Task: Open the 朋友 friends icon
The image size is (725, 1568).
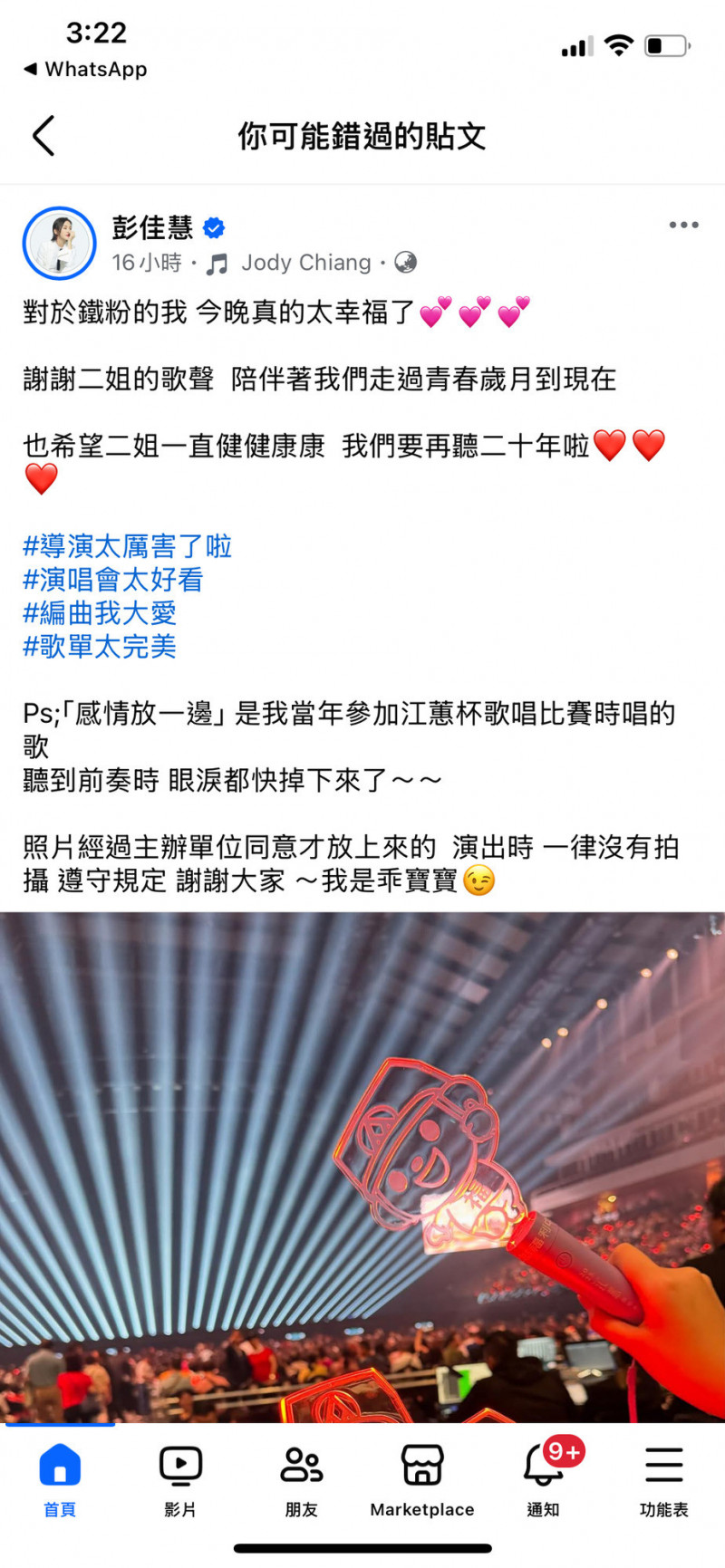Action: pyautogui.click(x=301, y=1465)
